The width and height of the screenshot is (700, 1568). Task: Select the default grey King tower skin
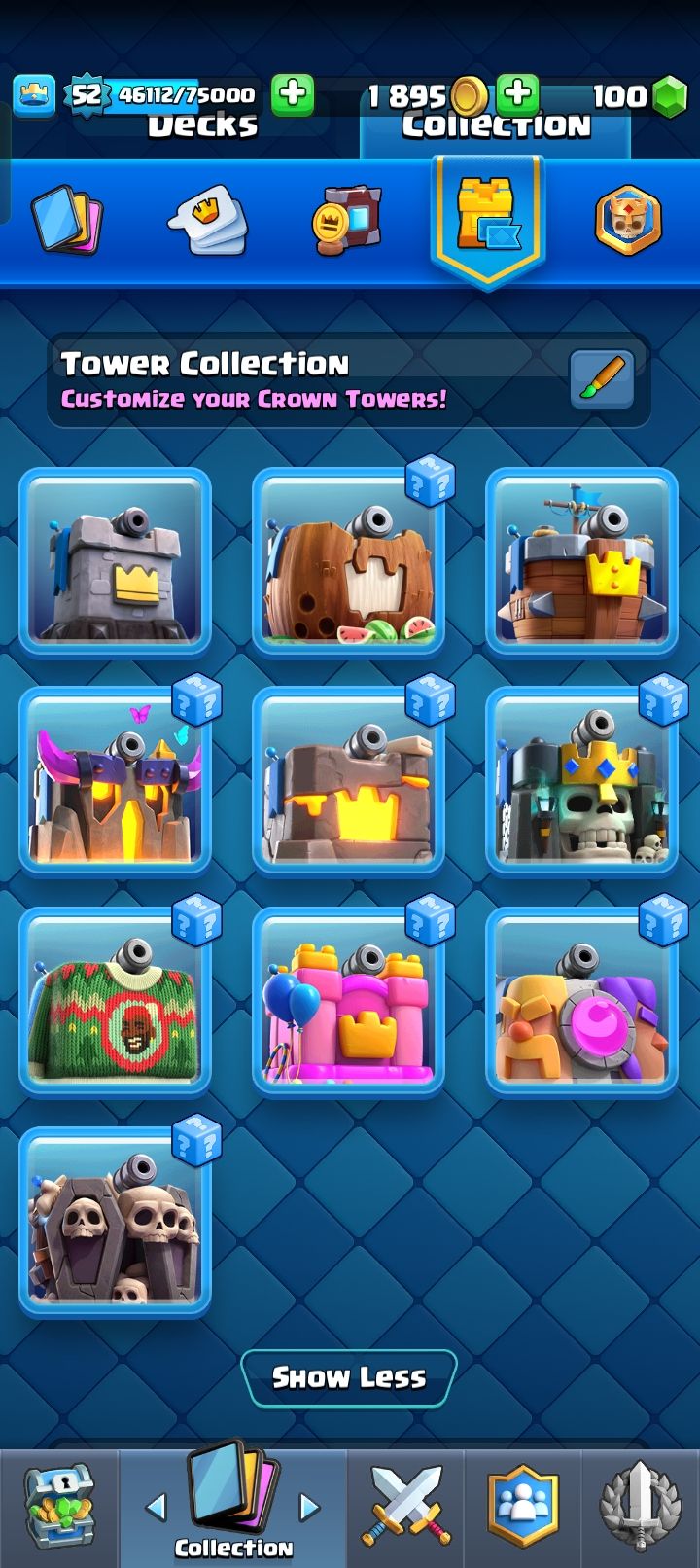tap(116, 562)
